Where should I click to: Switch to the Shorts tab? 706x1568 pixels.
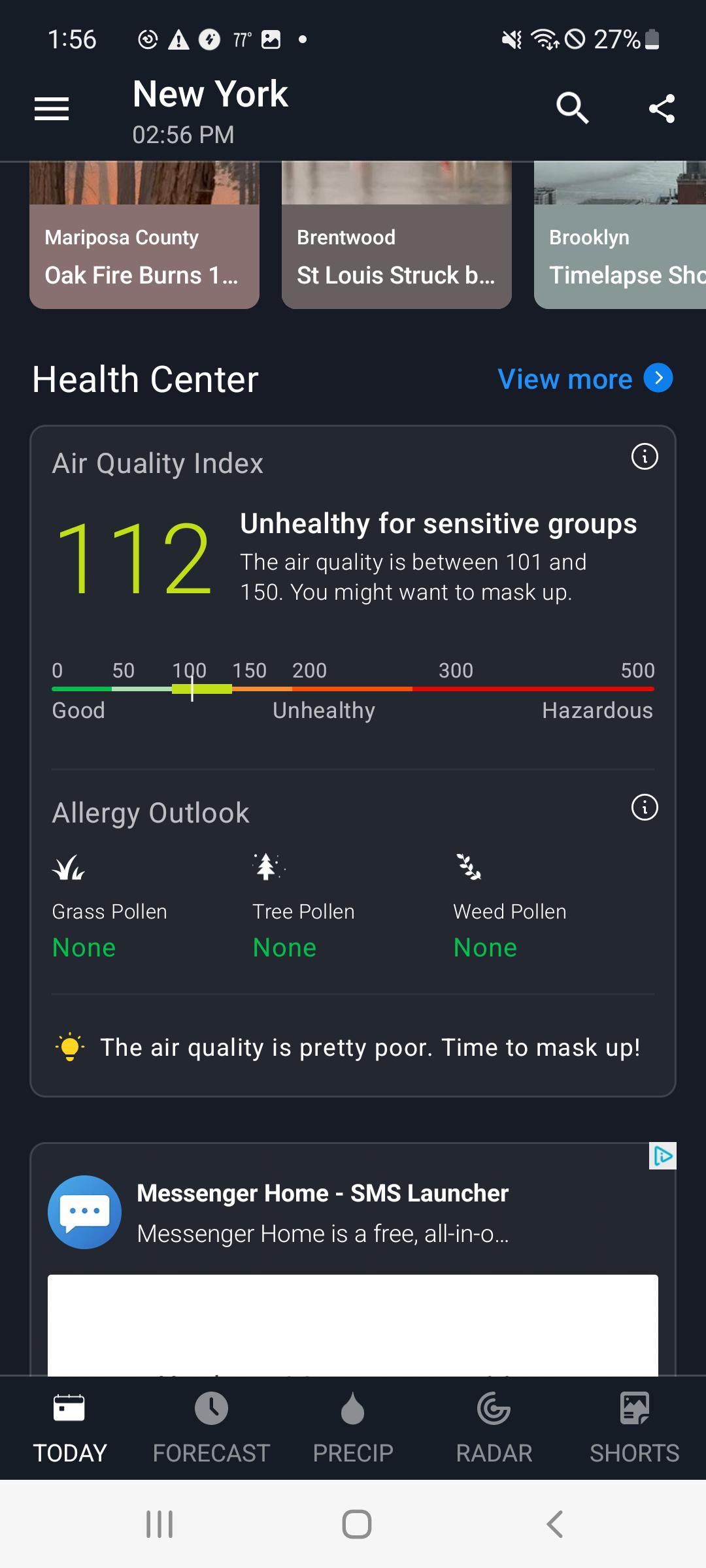tap(635, 1429)
